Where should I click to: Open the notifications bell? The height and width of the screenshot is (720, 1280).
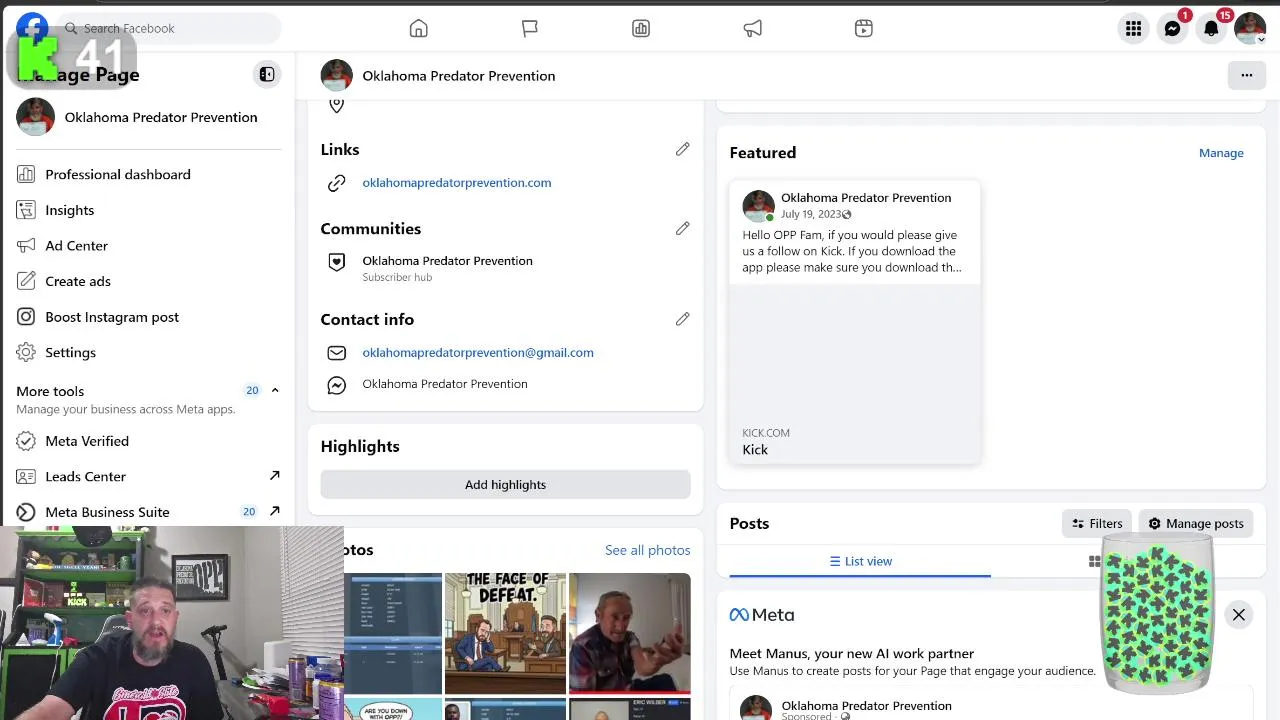tap(1211, 28)
